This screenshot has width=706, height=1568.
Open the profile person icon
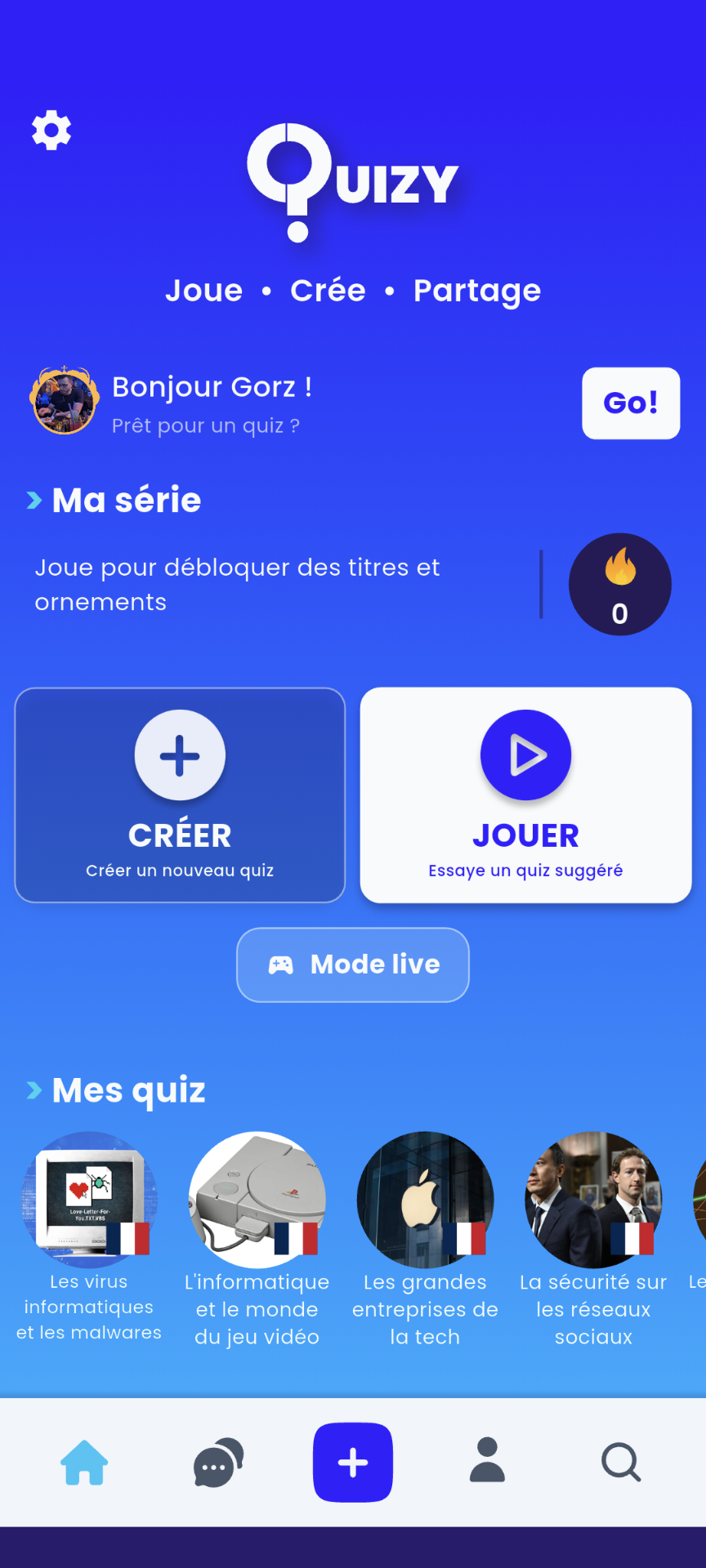[486, 1462]
